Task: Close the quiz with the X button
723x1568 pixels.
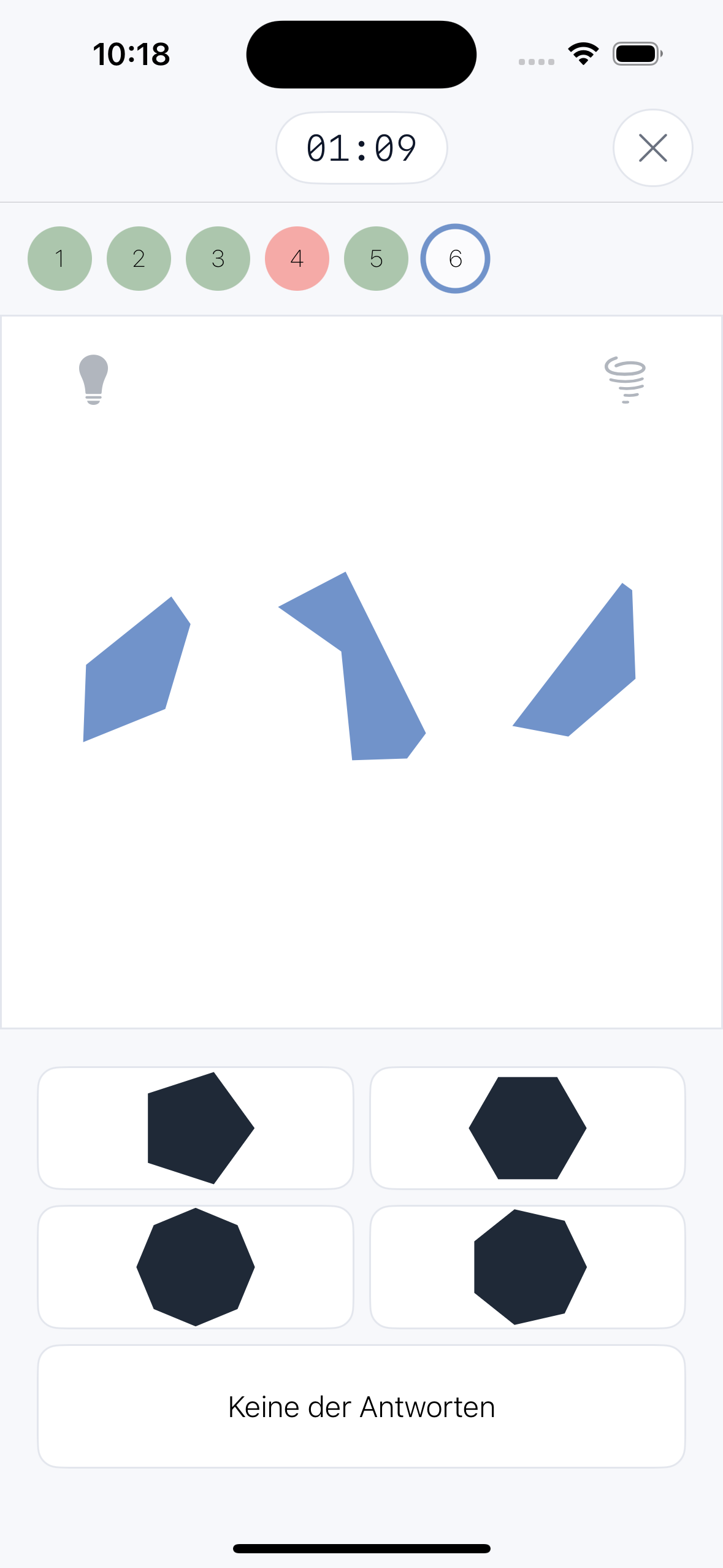Action: pyautogui.click(x=652, y=148)
